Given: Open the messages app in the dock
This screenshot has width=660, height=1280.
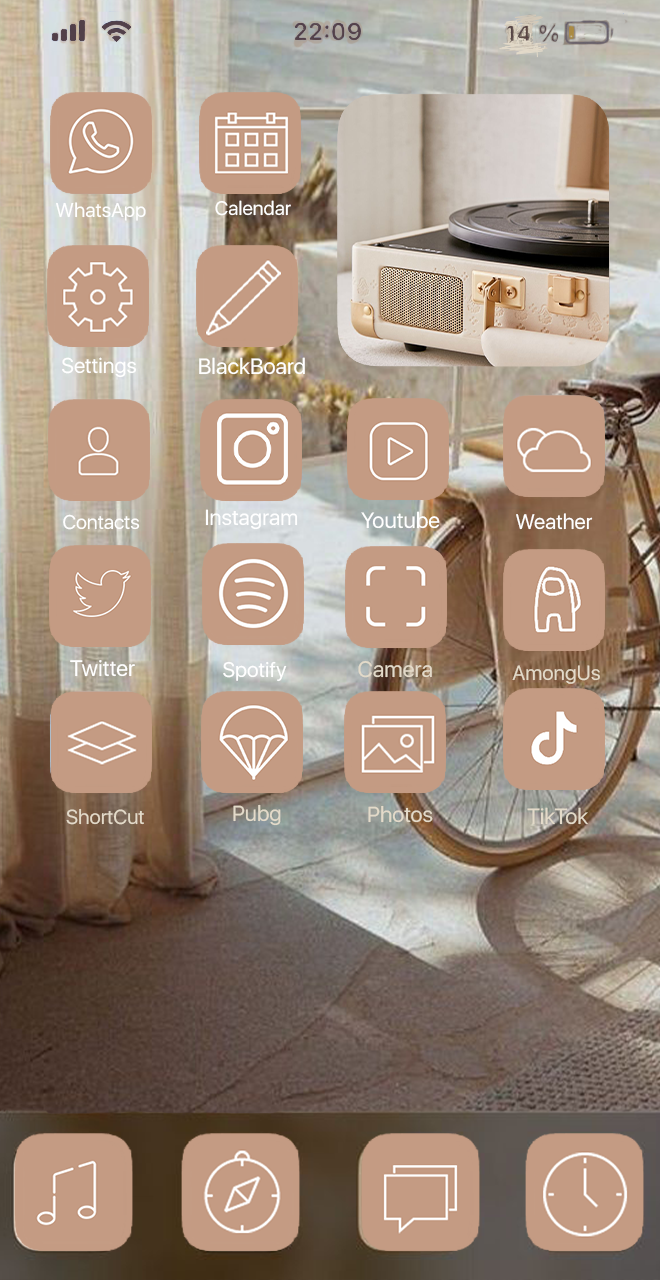Looking at the screenshot, I should (418, 1192).
